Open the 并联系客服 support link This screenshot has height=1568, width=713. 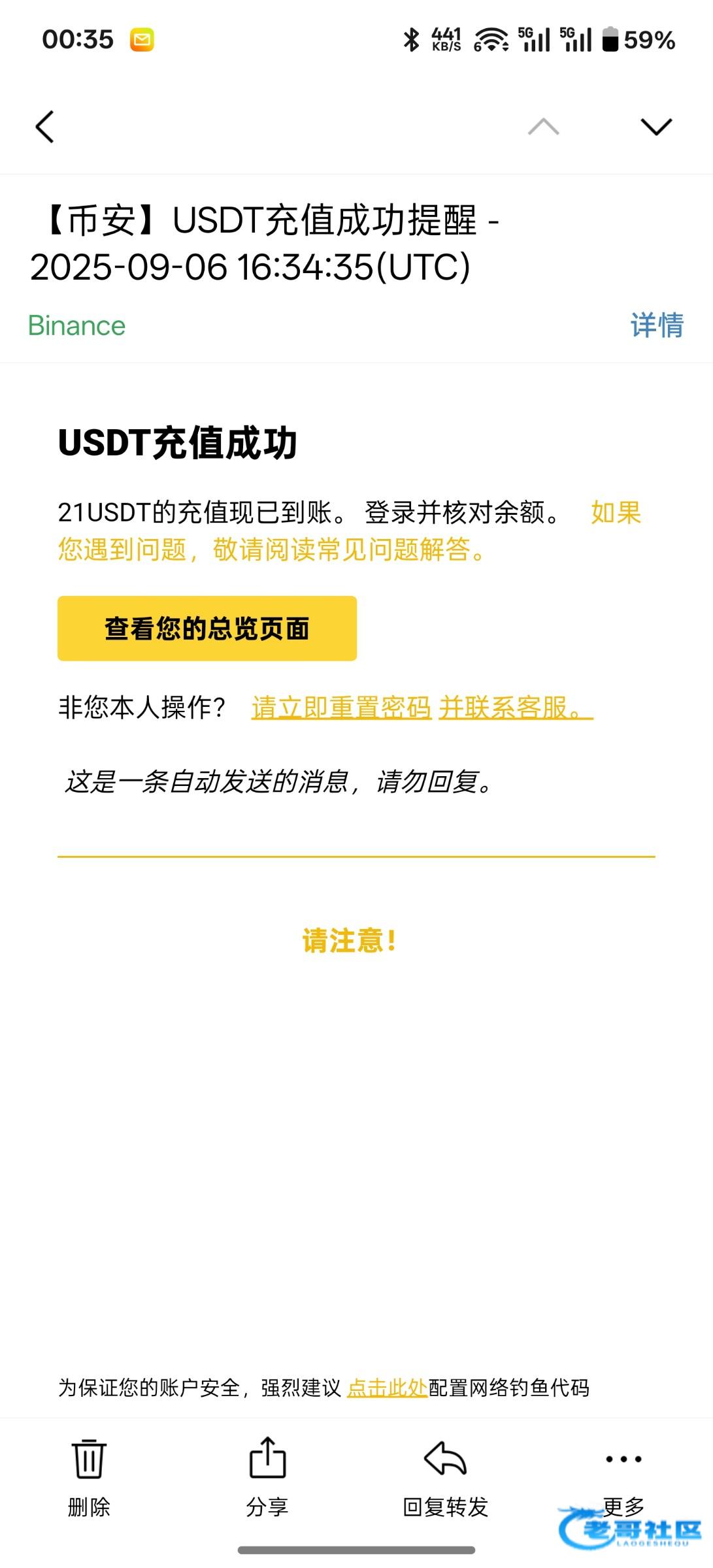click(516, 708)
